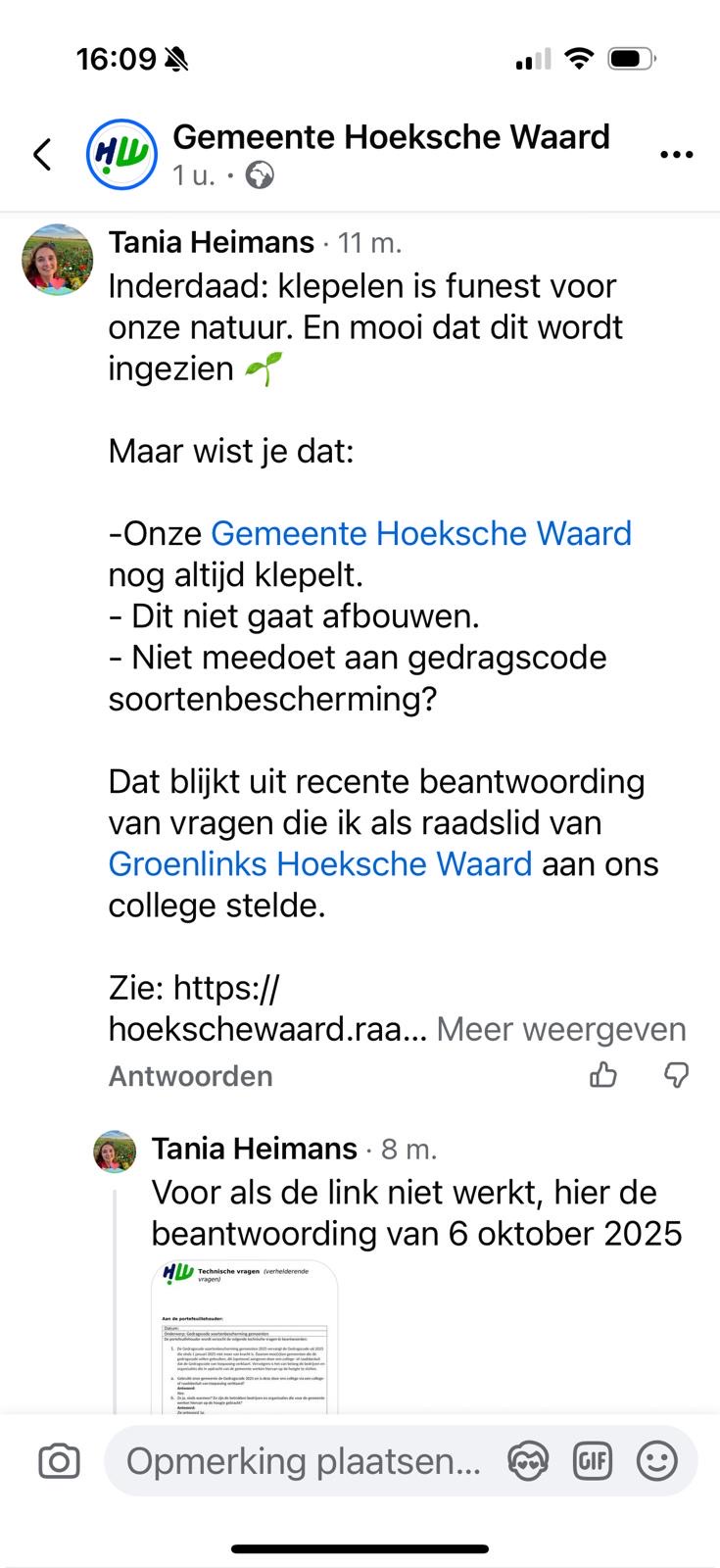Reply via Antwoorden under Tania's comment
720x1568 pixels.
coord(190,1076)
